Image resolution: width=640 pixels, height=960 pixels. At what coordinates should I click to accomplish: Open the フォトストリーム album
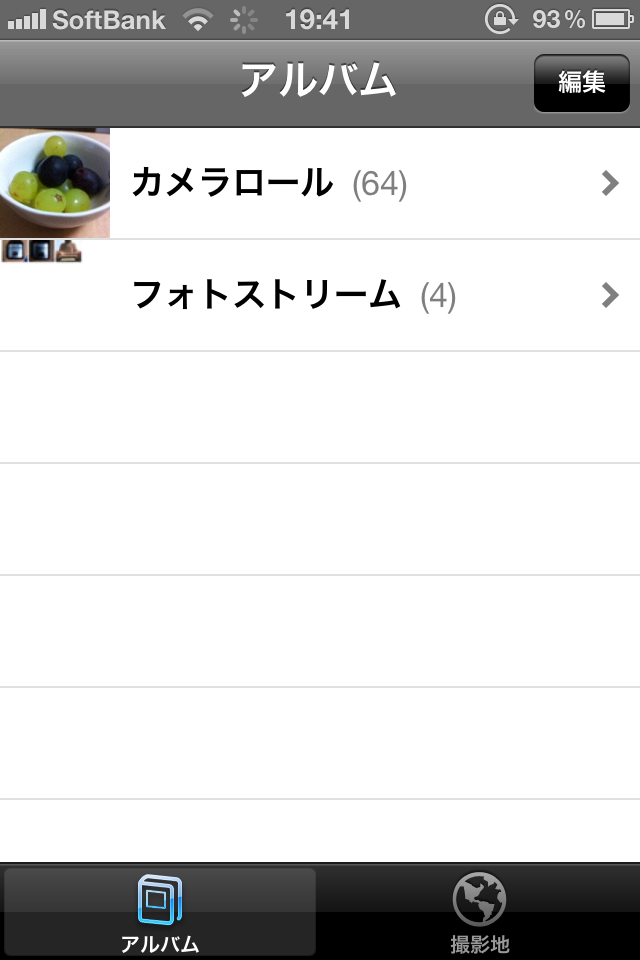(320, 295)
